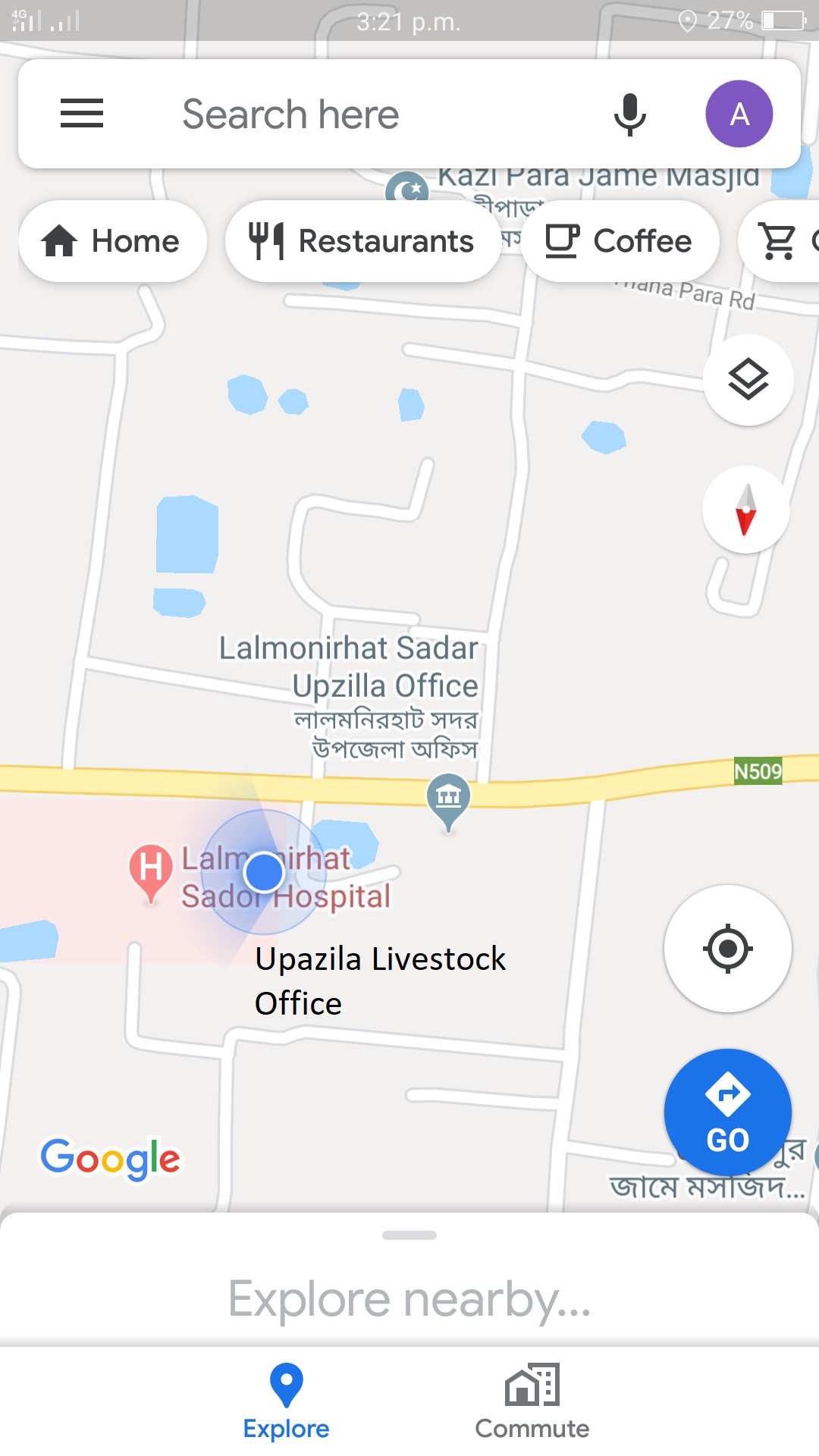Open the map layers options
The image size is (819, 1456).
coord(748,379)
